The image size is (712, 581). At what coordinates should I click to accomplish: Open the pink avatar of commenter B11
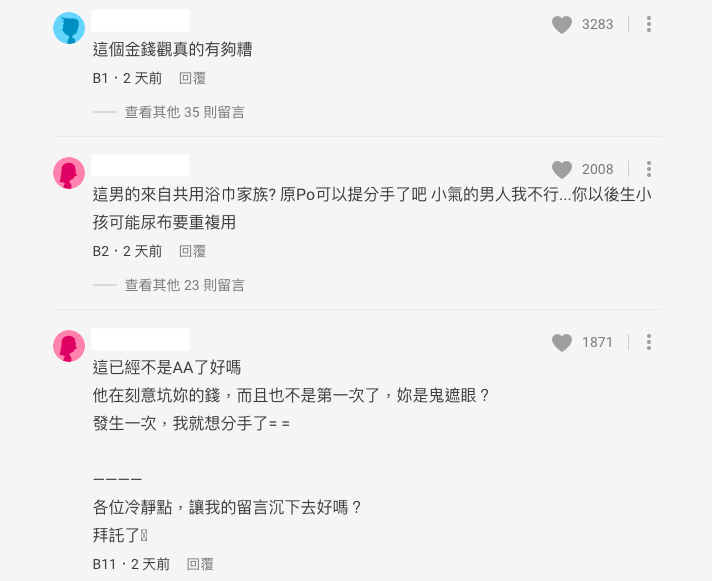pos(68,346)
